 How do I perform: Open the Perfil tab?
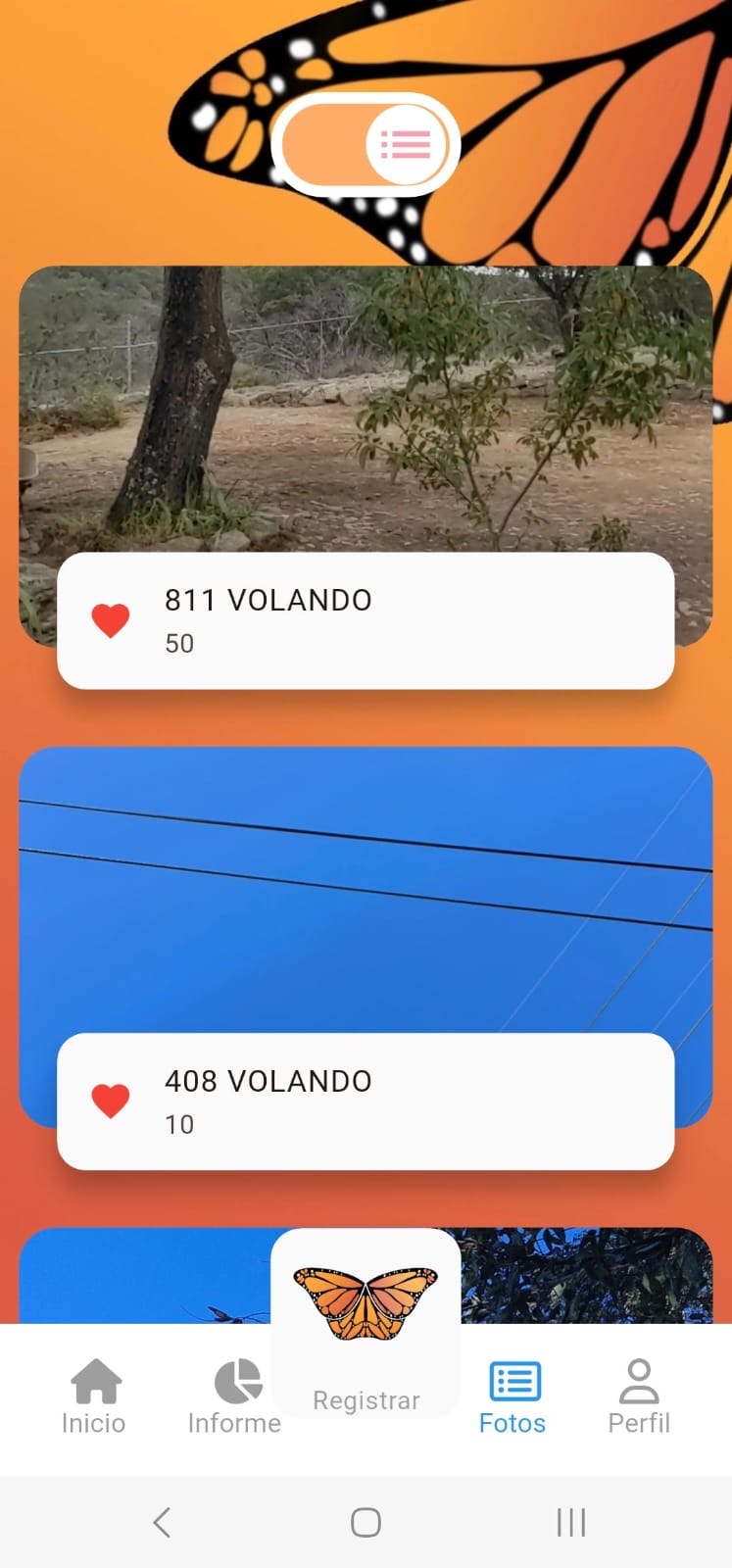[x=639, y=1396]
